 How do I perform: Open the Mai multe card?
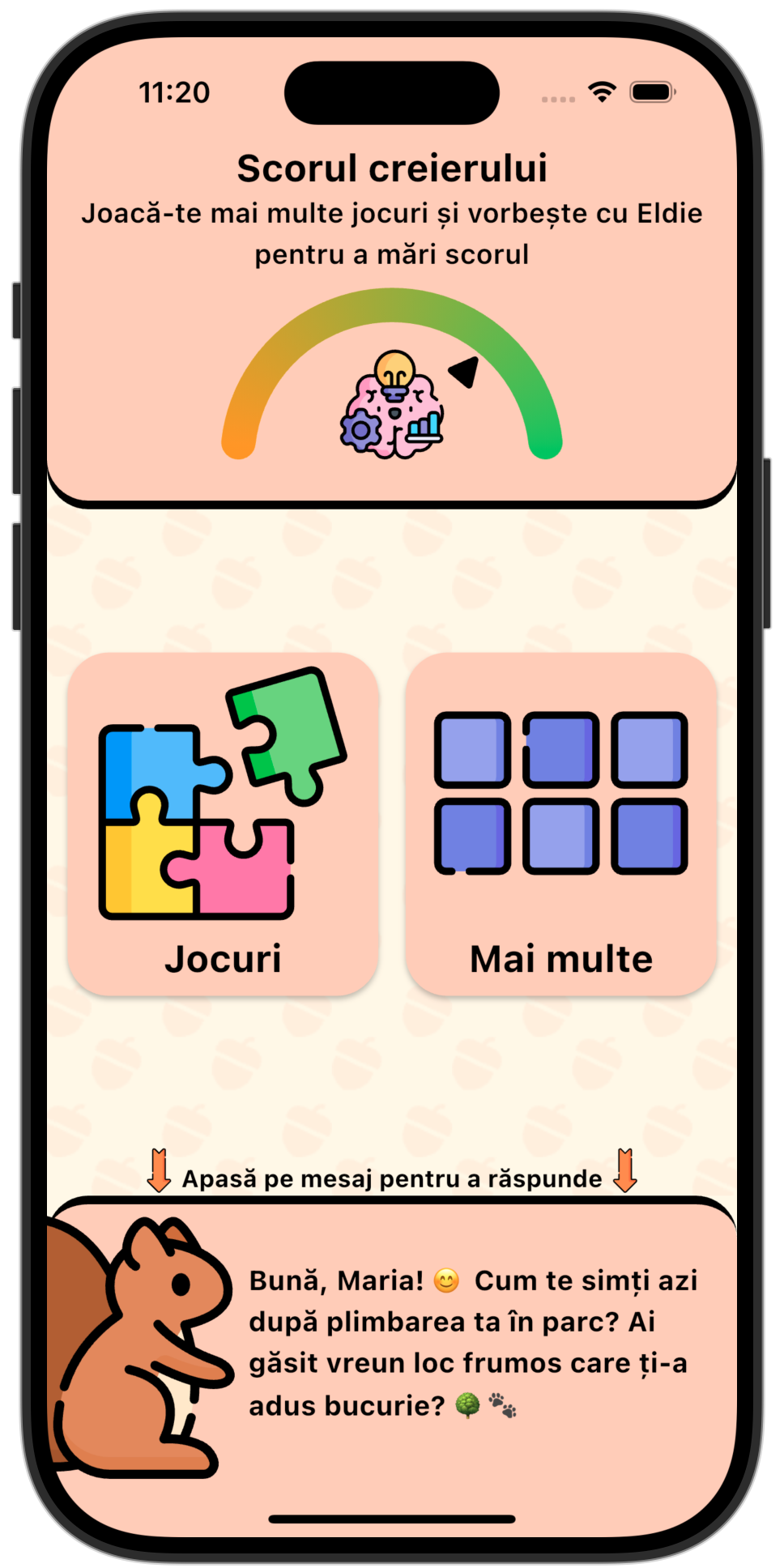click(560, 824)
